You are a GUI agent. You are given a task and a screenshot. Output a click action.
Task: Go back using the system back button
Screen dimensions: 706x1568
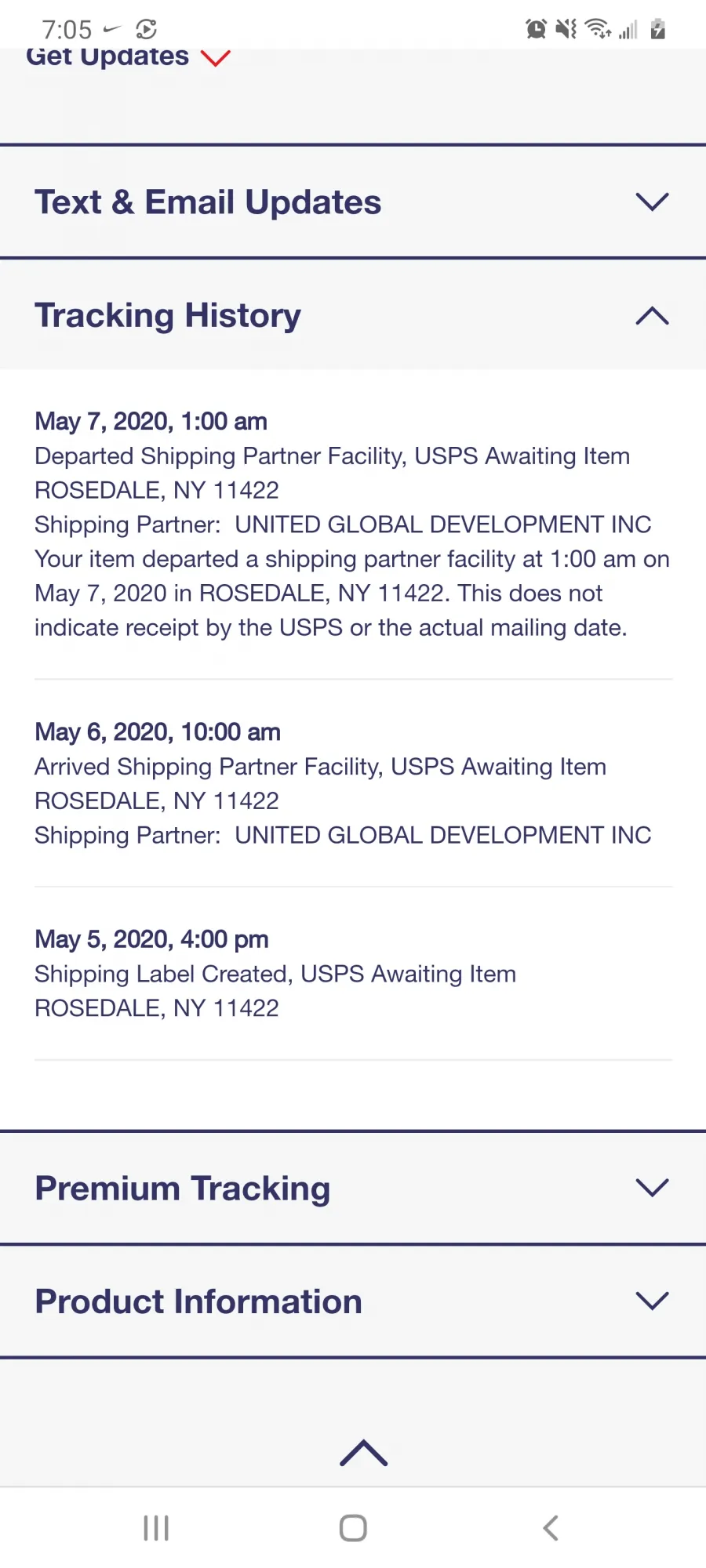click(x=551, y=1527)
